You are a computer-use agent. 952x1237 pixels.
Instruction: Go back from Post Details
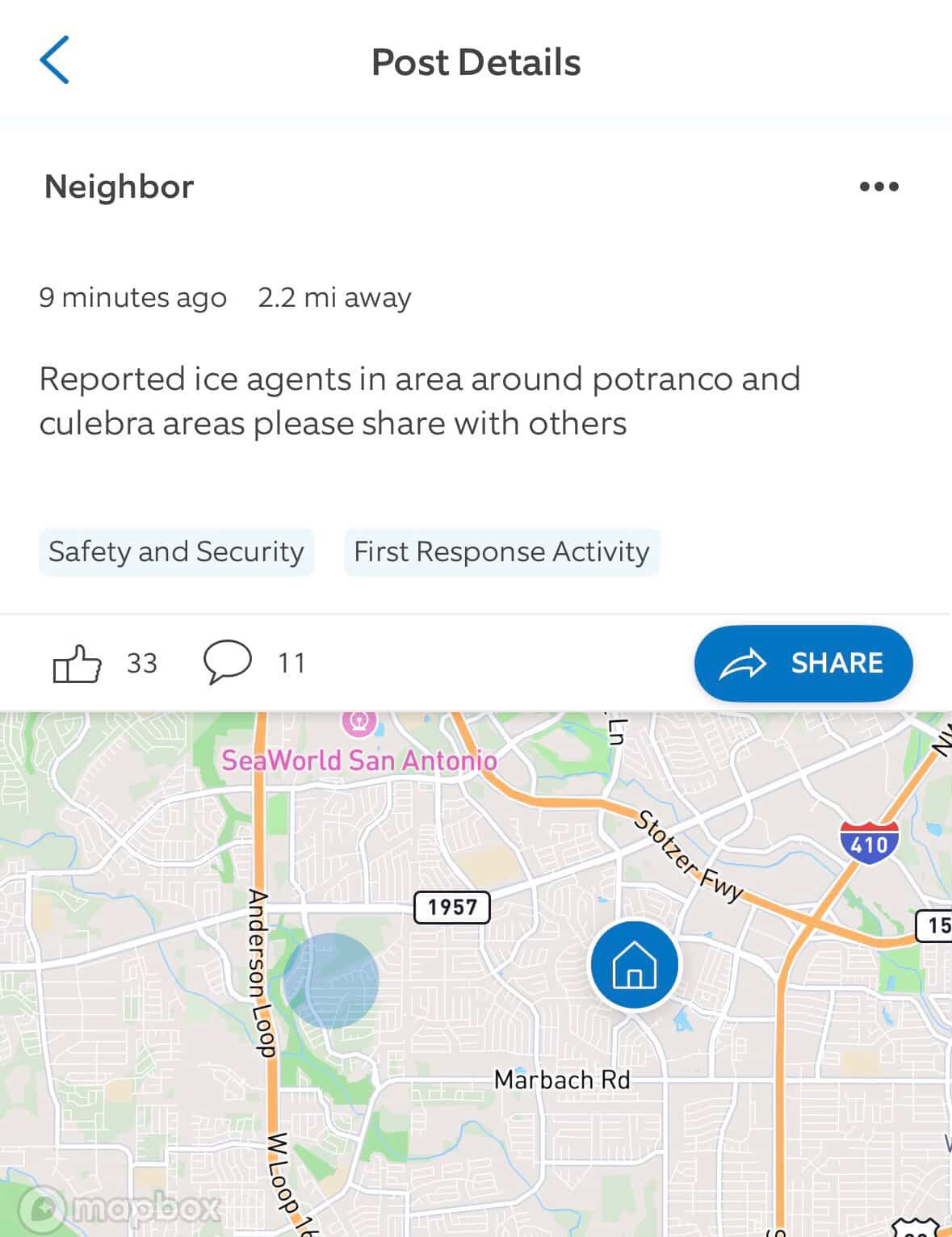pyautogui.click(x=55, y=61)
